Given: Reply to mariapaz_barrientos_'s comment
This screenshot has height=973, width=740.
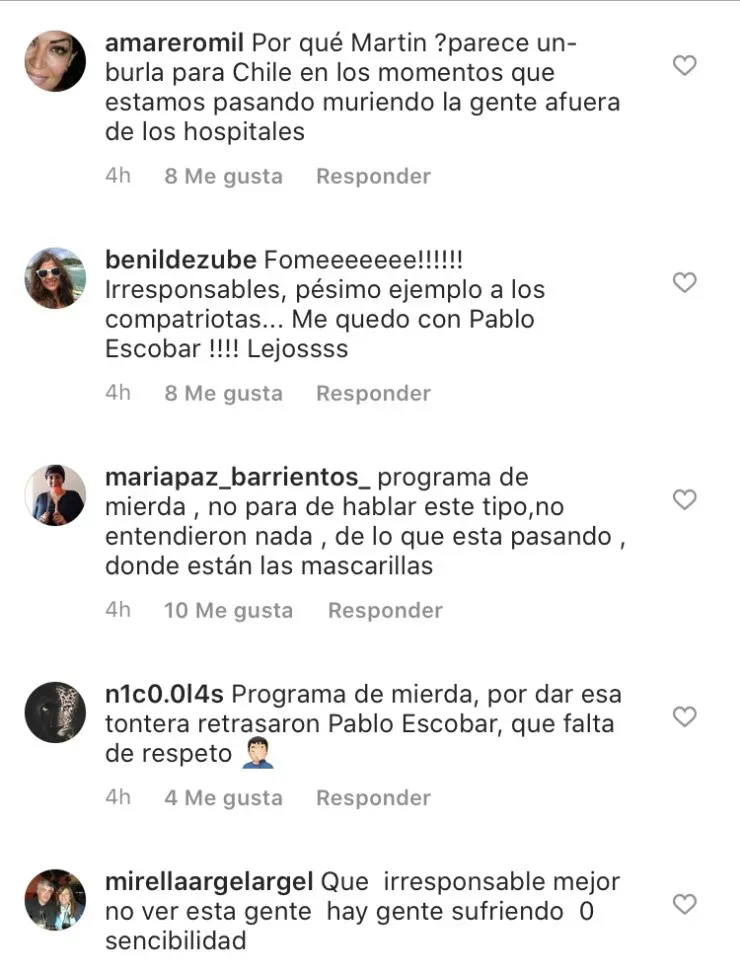Looking at the screenshot, I should (385, 611).
